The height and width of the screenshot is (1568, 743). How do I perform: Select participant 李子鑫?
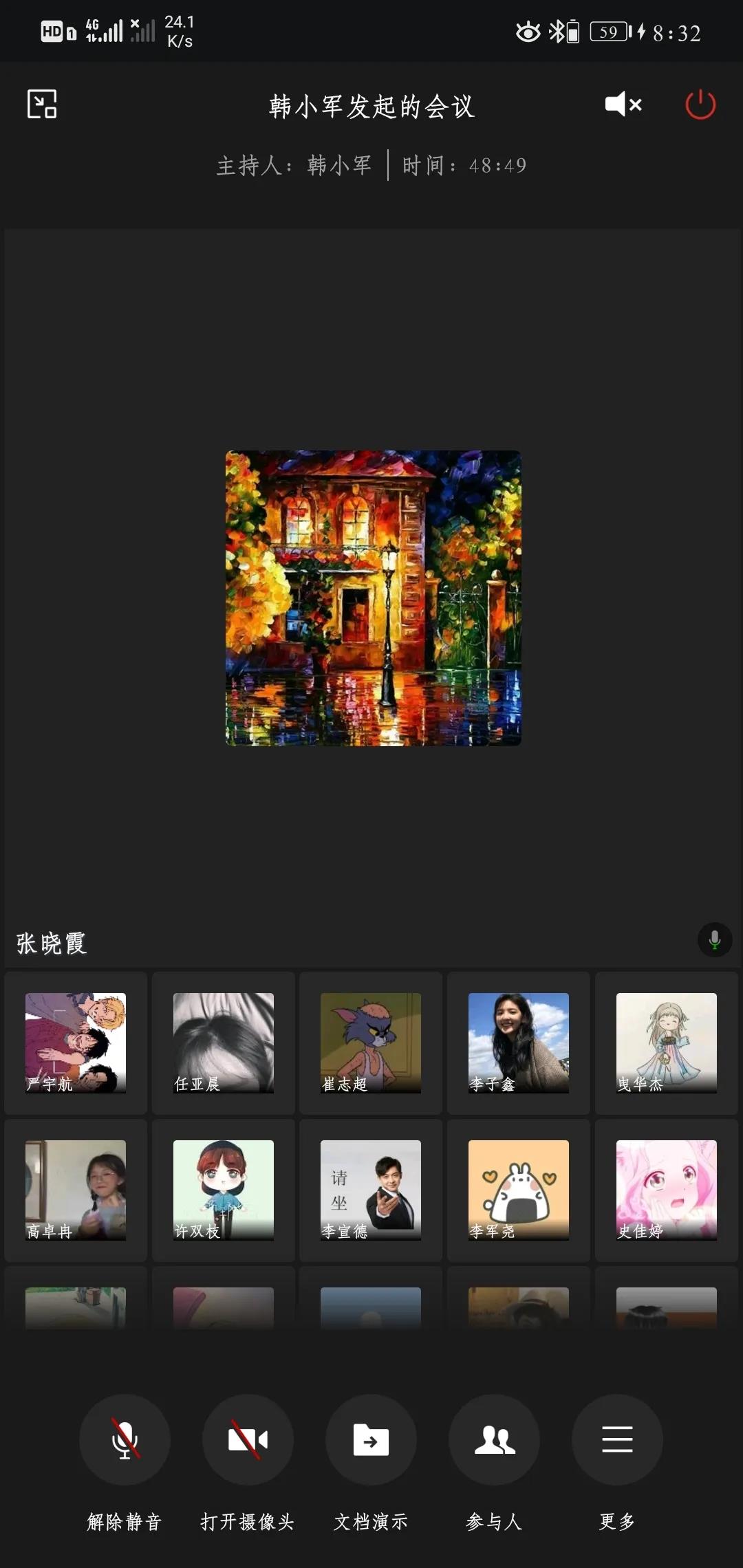point(519,1043)
